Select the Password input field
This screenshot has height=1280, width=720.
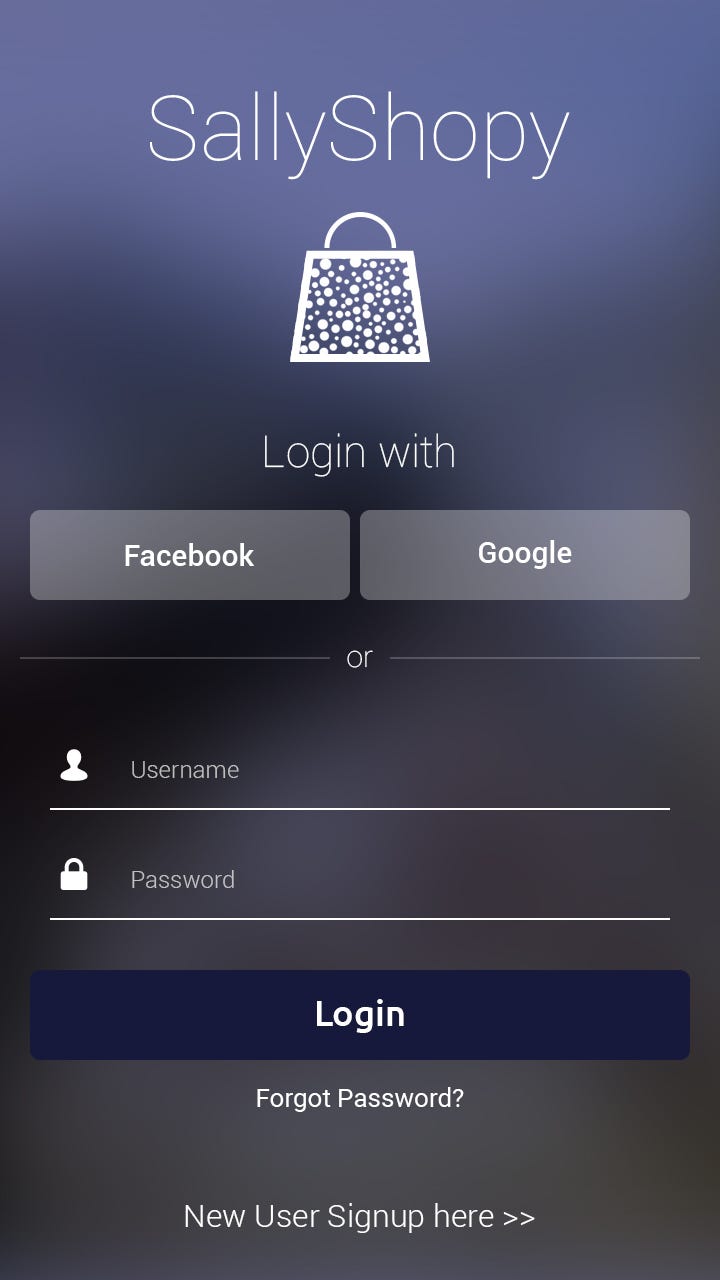[390, 880]
